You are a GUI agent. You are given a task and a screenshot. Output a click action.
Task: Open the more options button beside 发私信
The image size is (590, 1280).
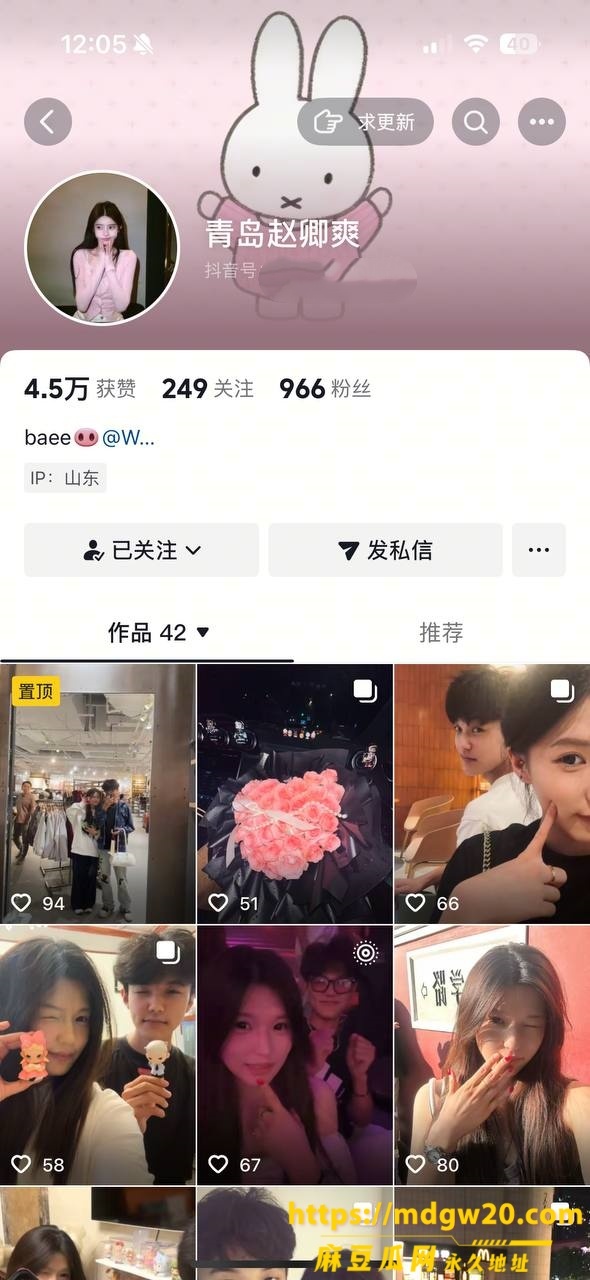point(539,550)
